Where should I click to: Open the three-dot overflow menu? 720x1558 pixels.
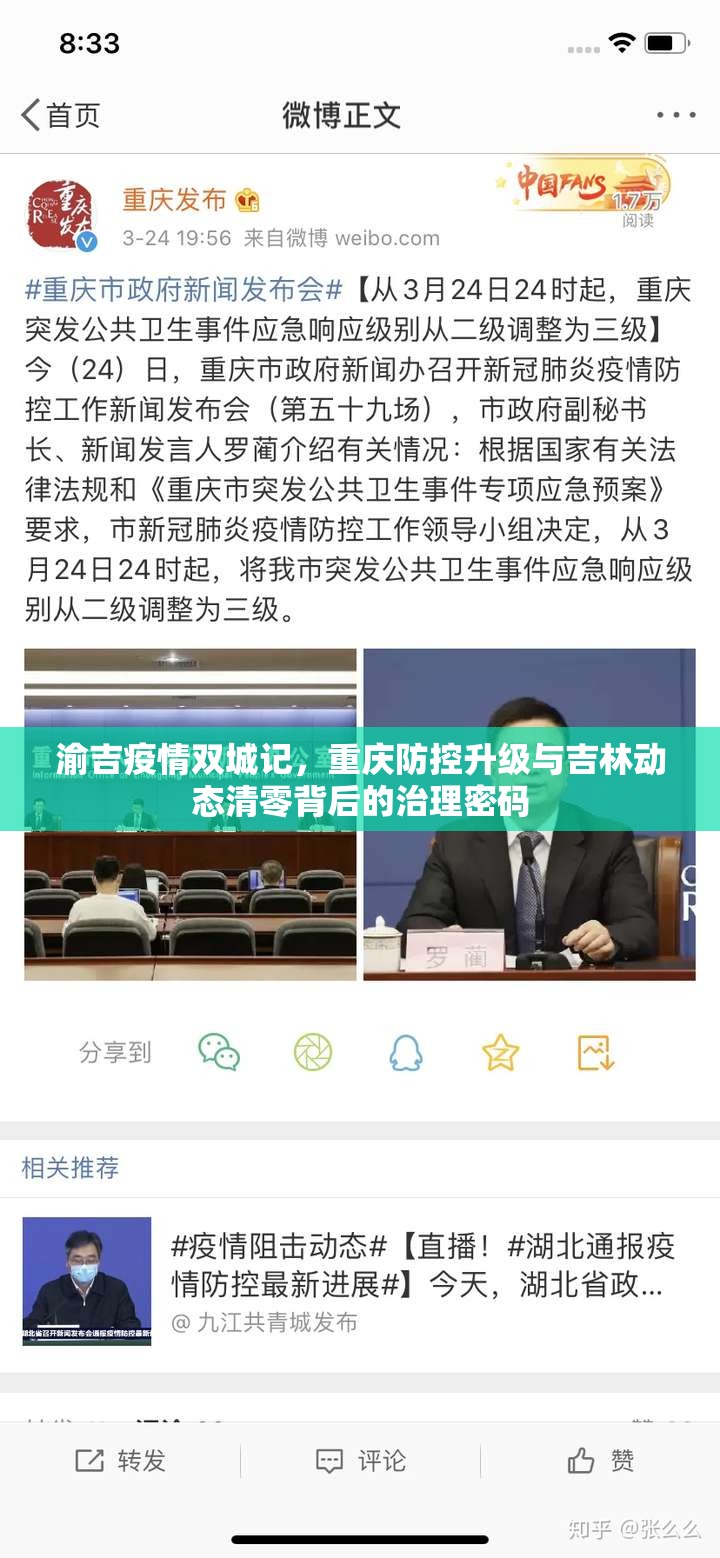676,116
